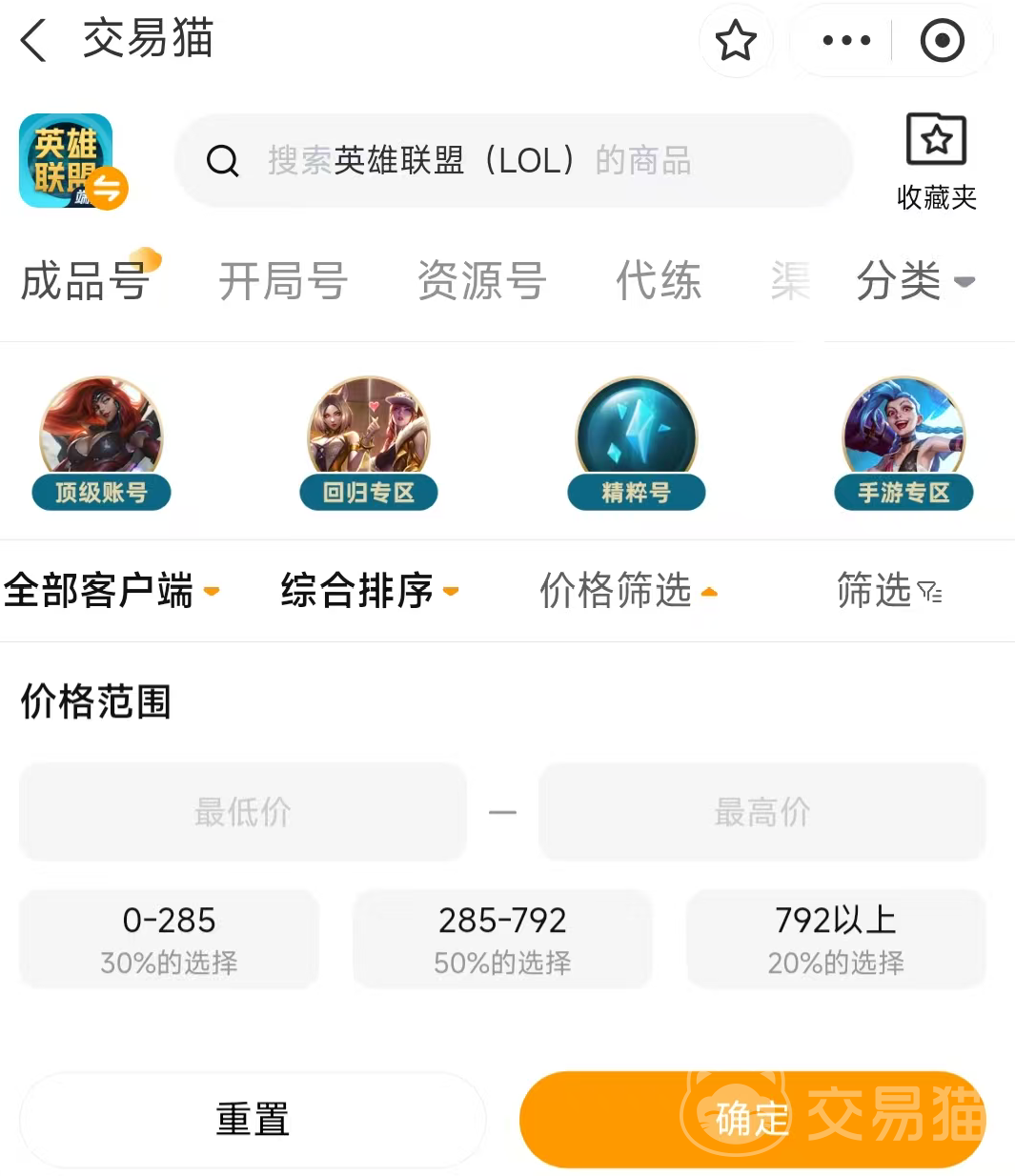Viewport: 1015px width, 1176px height.
Task: Switch to the 资源号 tab
Action: 481,281
